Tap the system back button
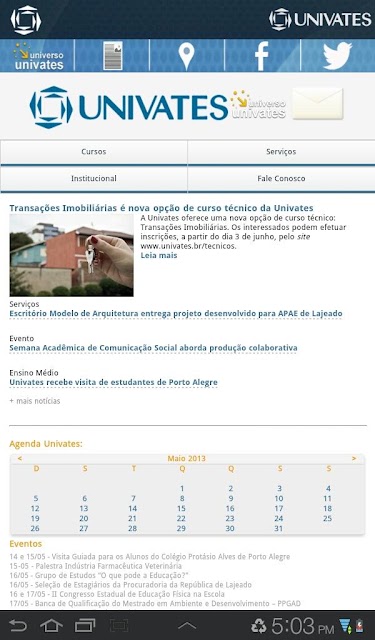375x640 pixels. pos(18,625)
